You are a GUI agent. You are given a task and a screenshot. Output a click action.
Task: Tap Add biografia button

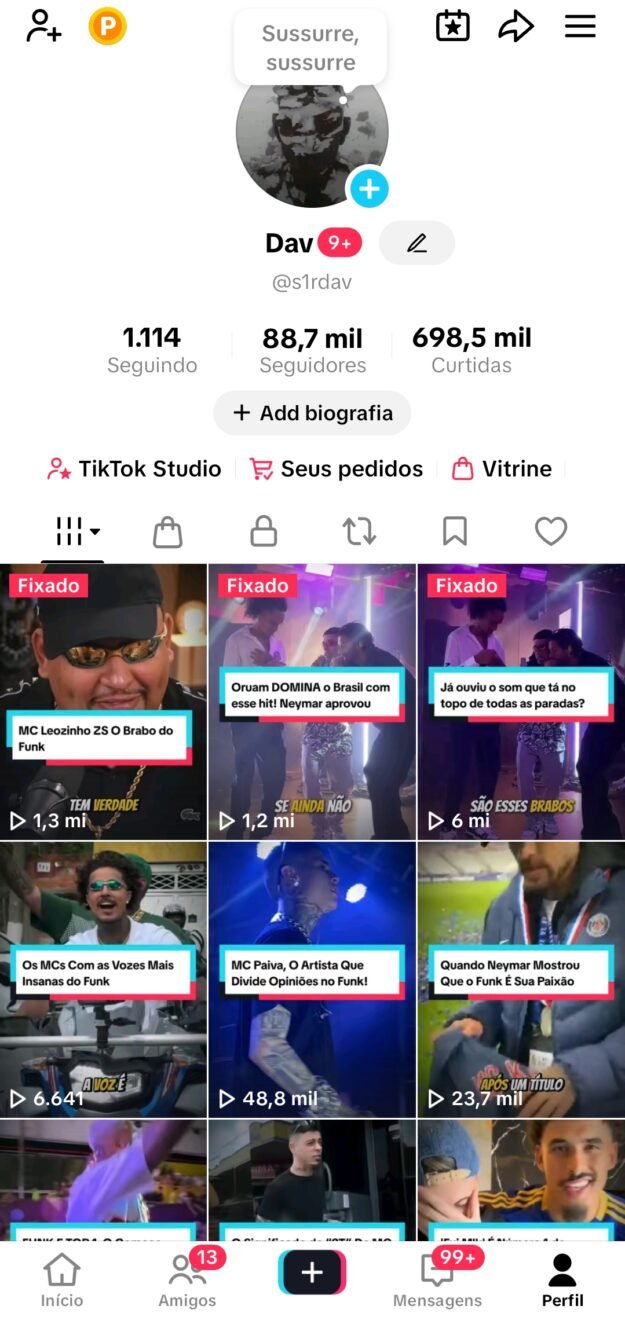312,413
